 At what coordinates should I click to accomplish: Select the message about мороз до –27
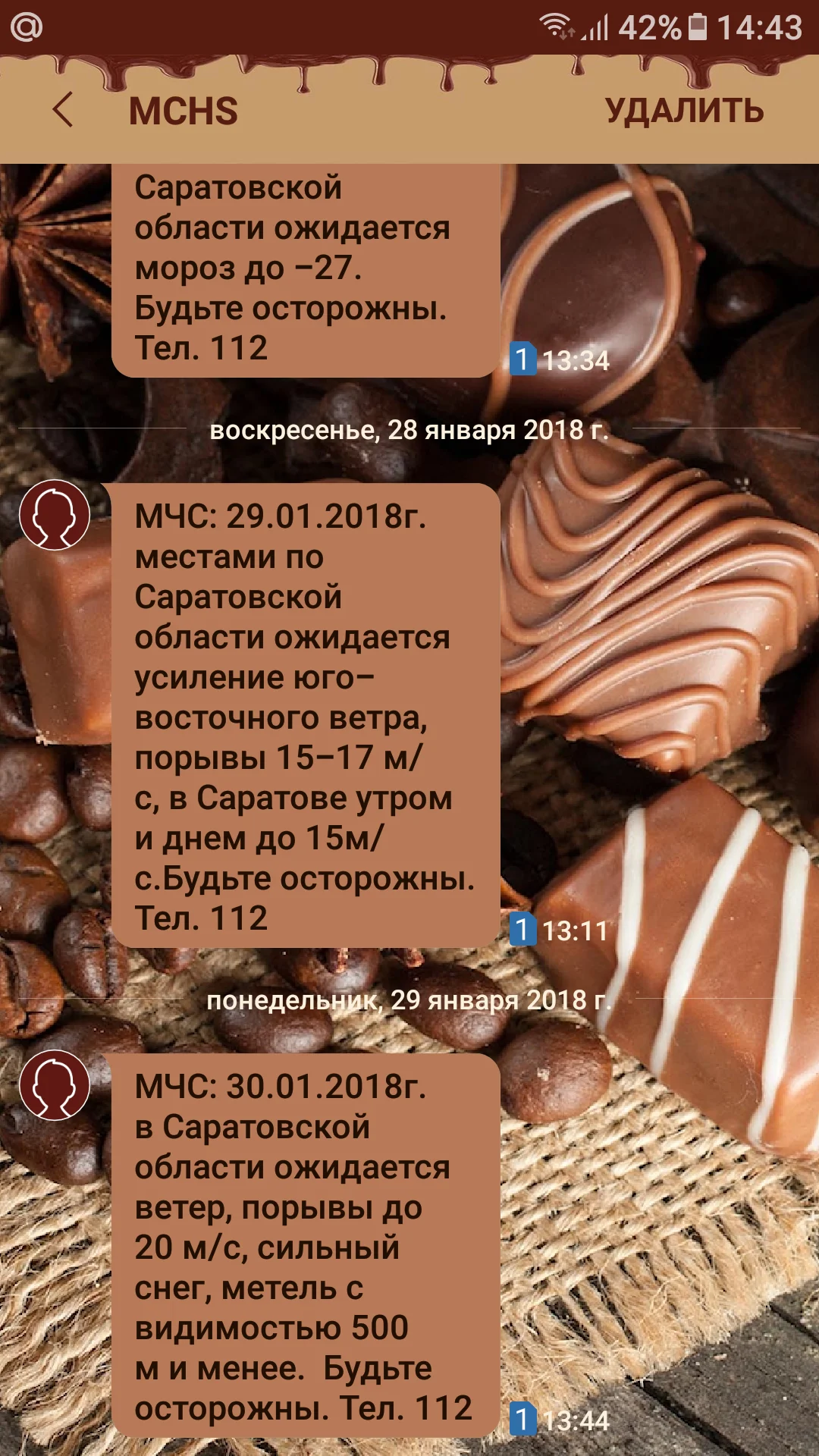coord(303,265)
